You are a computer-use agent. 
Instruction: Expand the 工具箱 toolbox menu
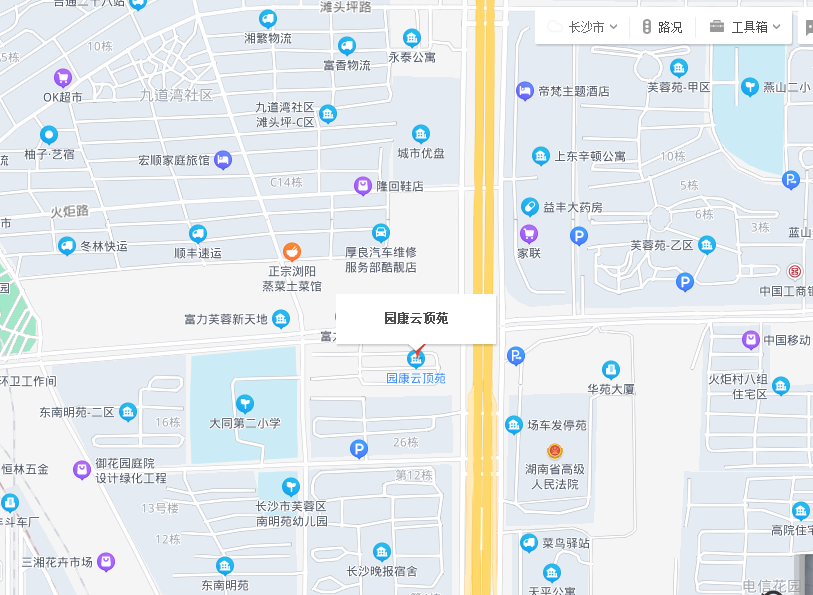tap(745, 27)
